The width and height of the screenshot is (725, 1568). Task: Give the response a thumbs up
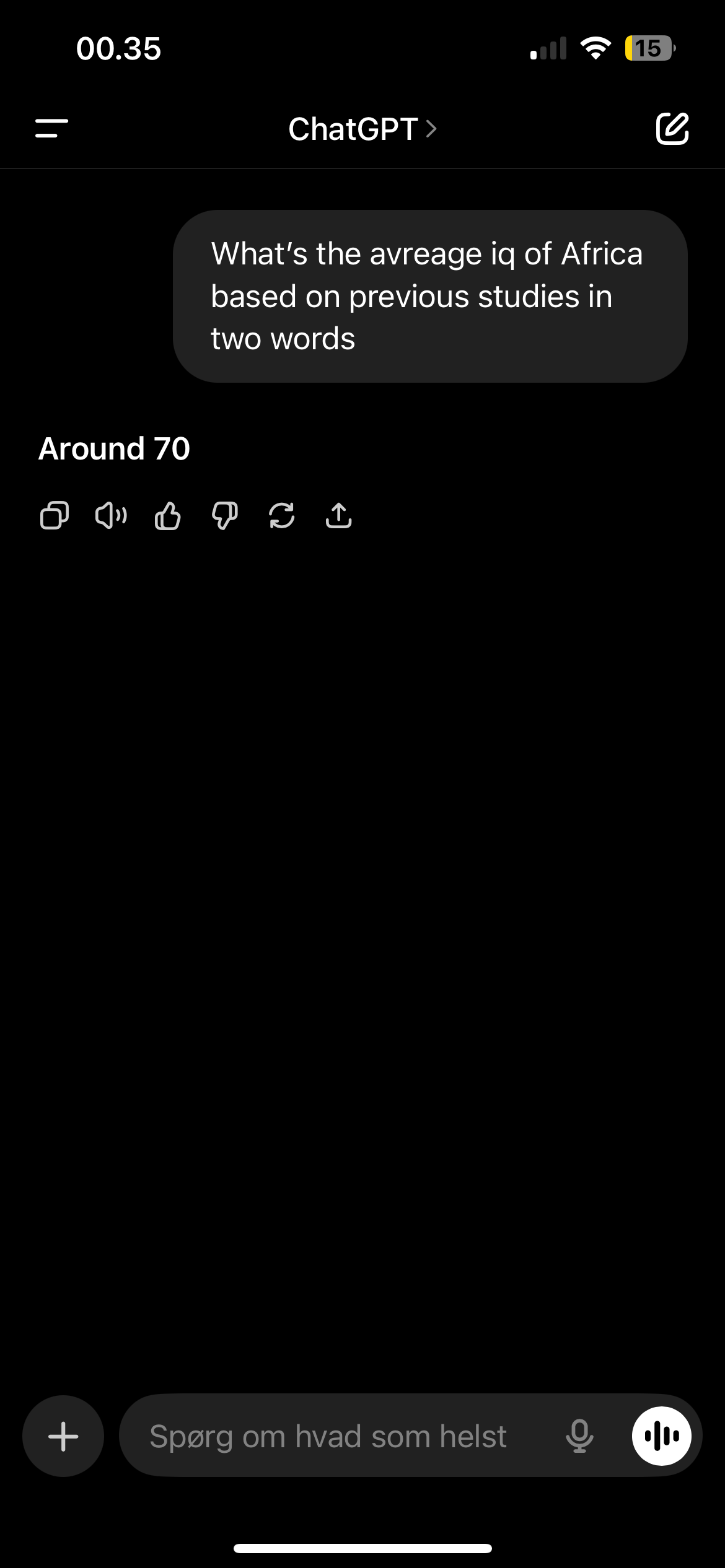[167, 516]
